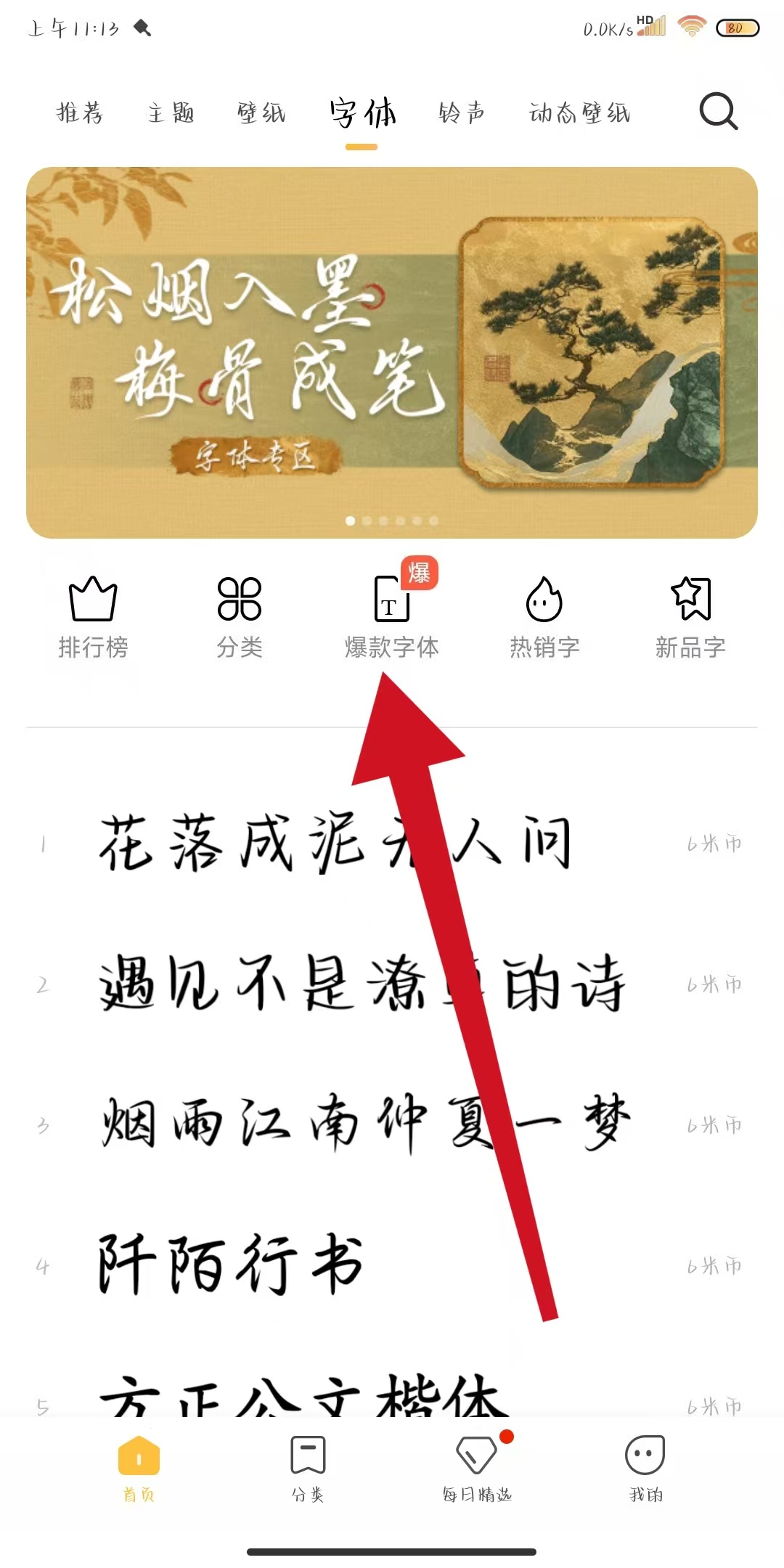Open the font 烟雨江南仲夏一梦
The image size is (784, 1568).
click(x=290, y=1125)
